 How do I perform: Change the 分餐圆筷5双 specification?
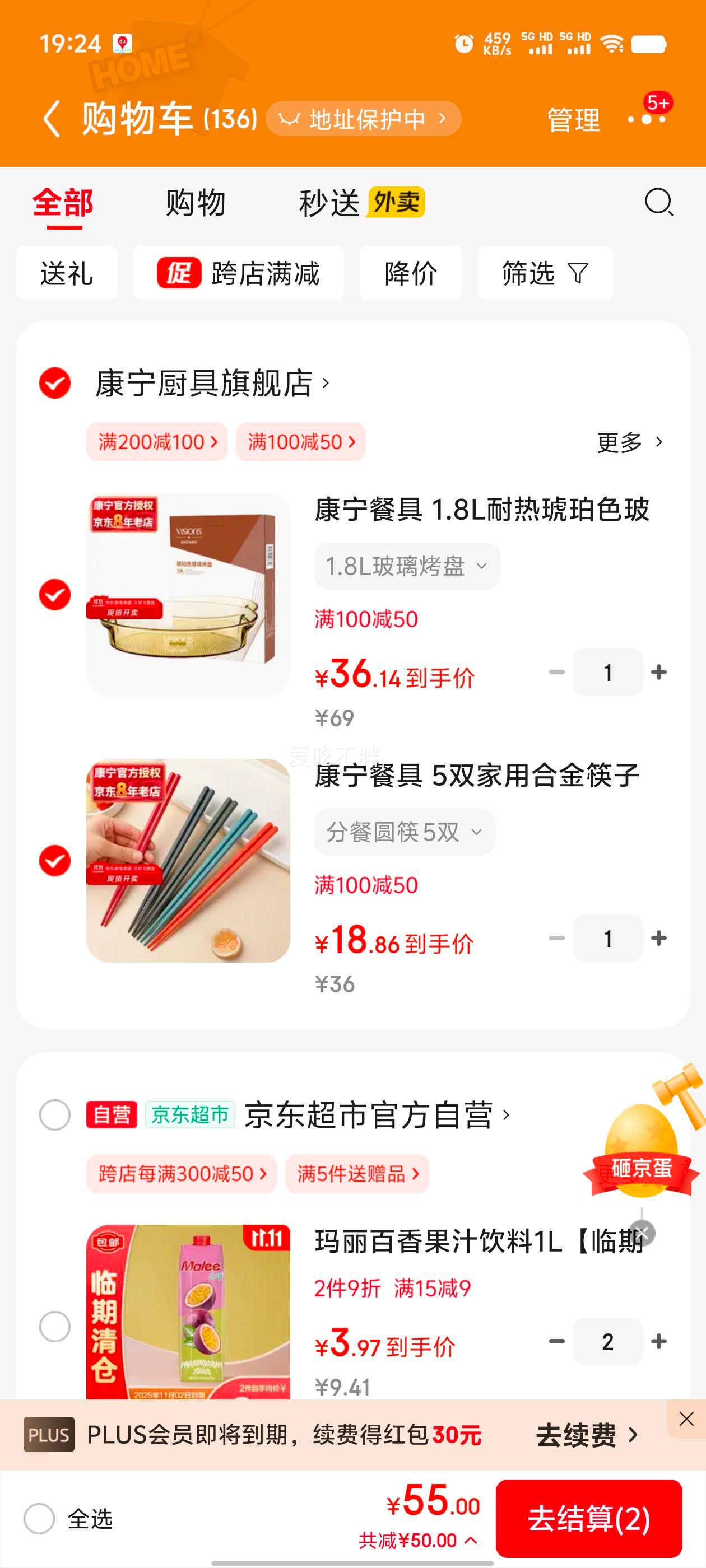(x=405, y=832)
